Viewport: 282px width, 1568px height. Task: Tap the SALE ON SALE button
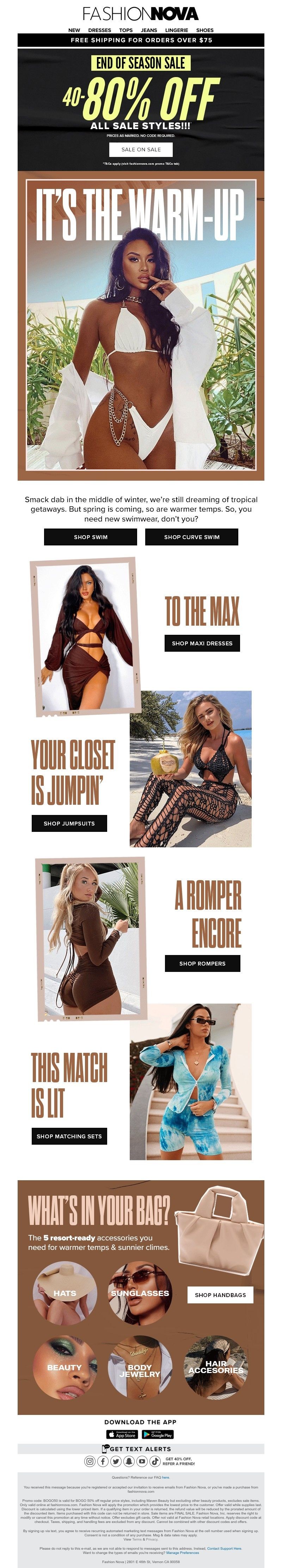coord(141,149)
